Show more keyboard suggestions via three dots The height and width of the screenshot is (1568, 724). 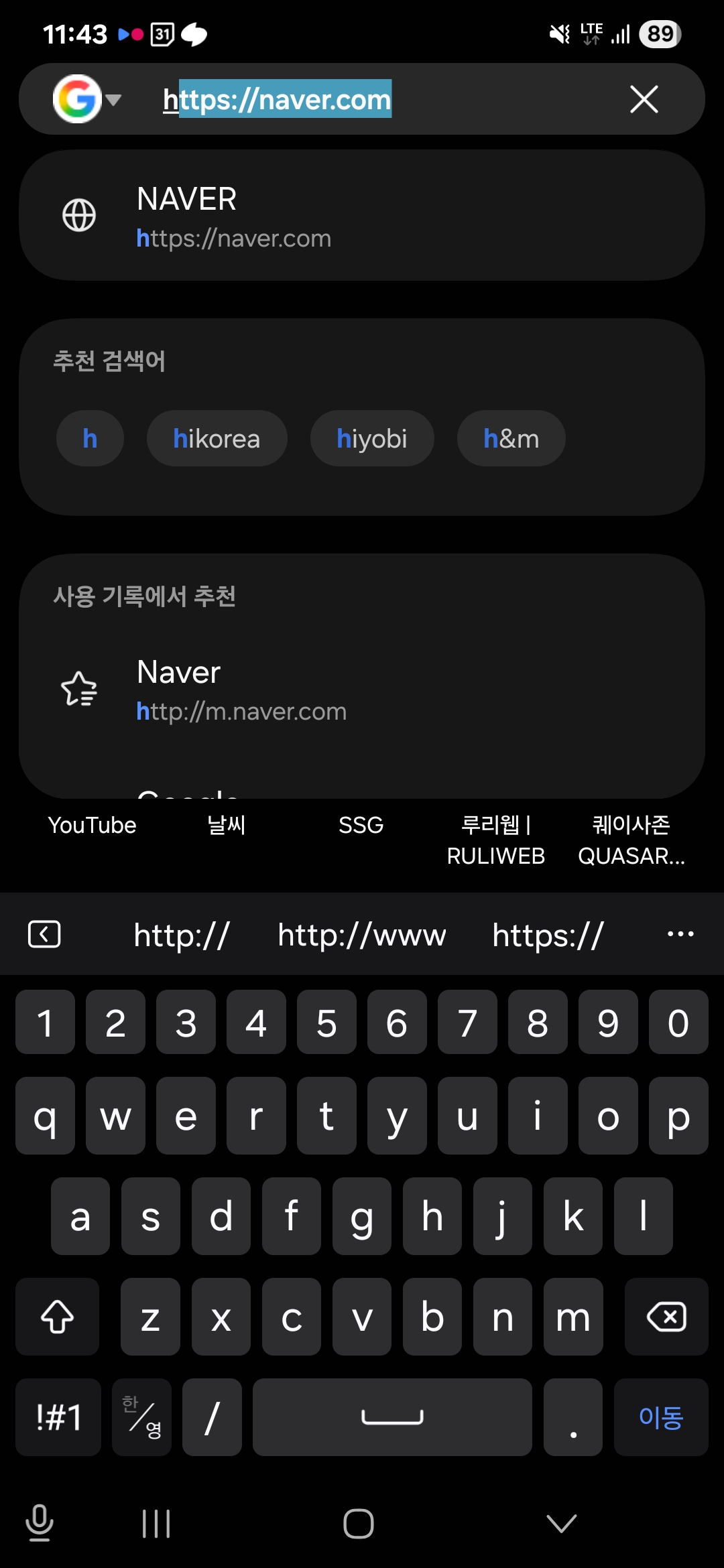[680, 934]
